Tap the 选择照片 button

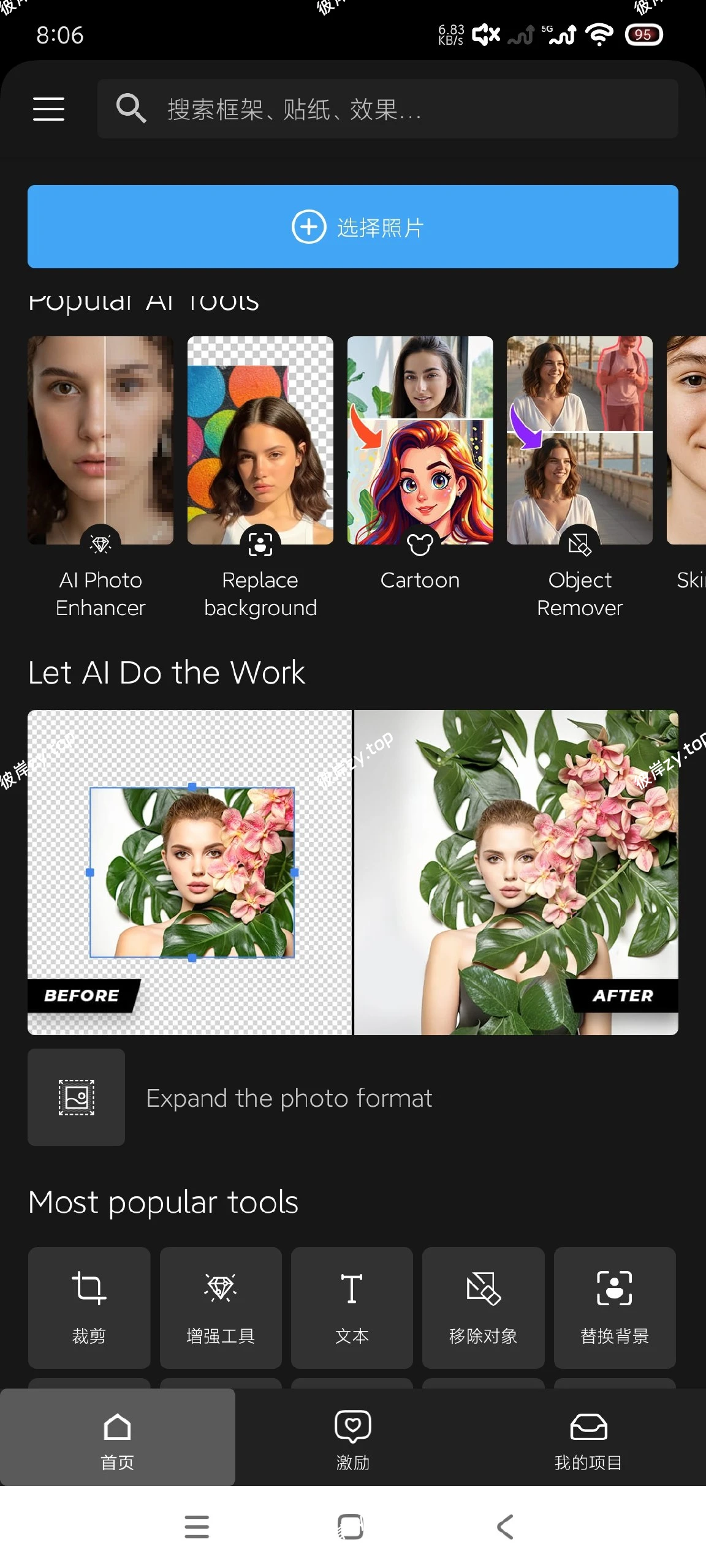point(353,227)
